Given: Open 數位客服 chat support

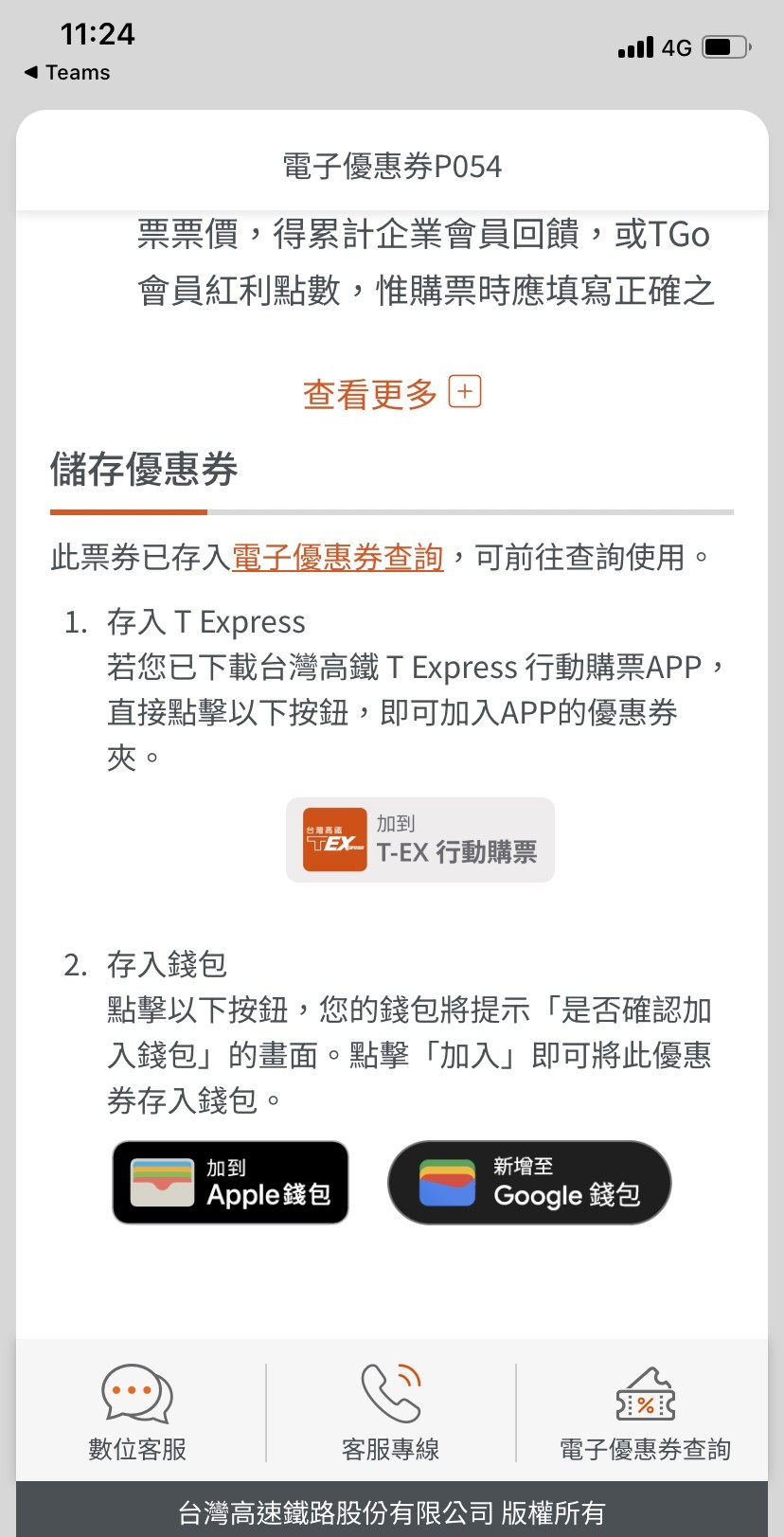Looking at the screenshot, I should [x=137, y=1412].
